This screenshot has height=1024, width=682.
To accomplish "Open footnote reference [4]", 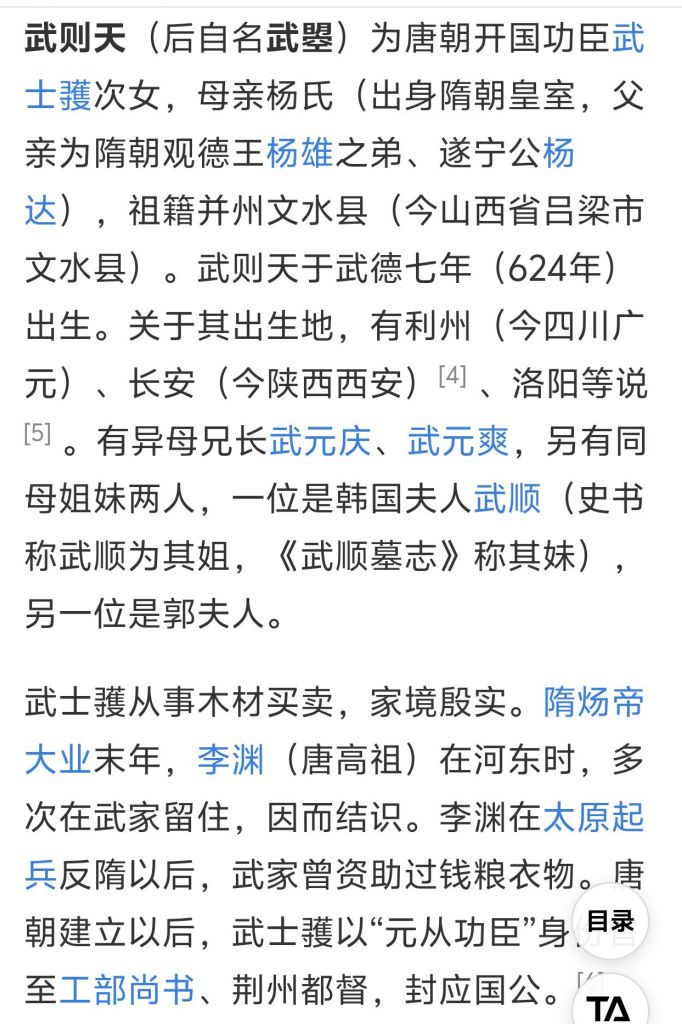I will tap(452, 376).
